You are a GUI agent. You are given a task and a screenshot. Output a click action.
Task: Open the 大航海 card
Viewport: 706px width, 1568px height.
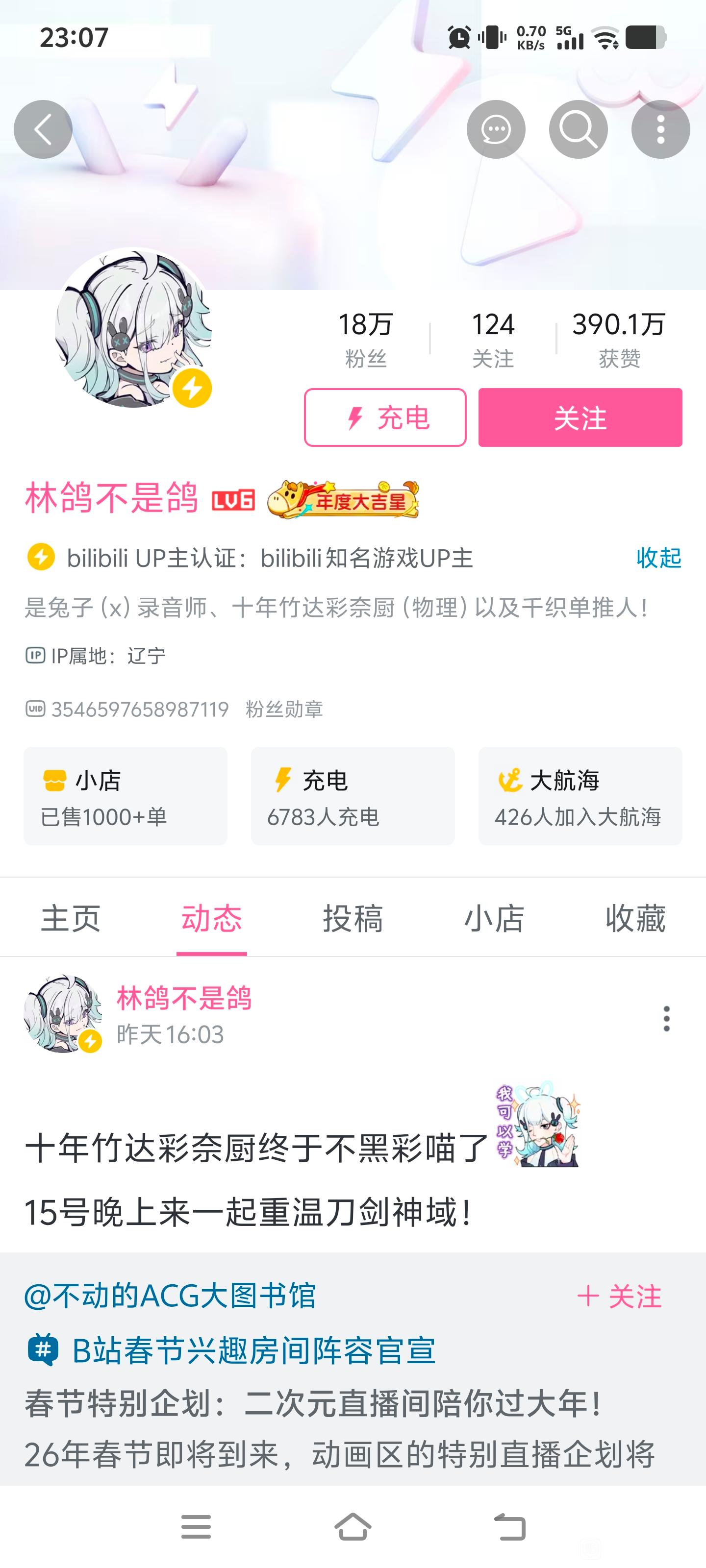(580, 796)
